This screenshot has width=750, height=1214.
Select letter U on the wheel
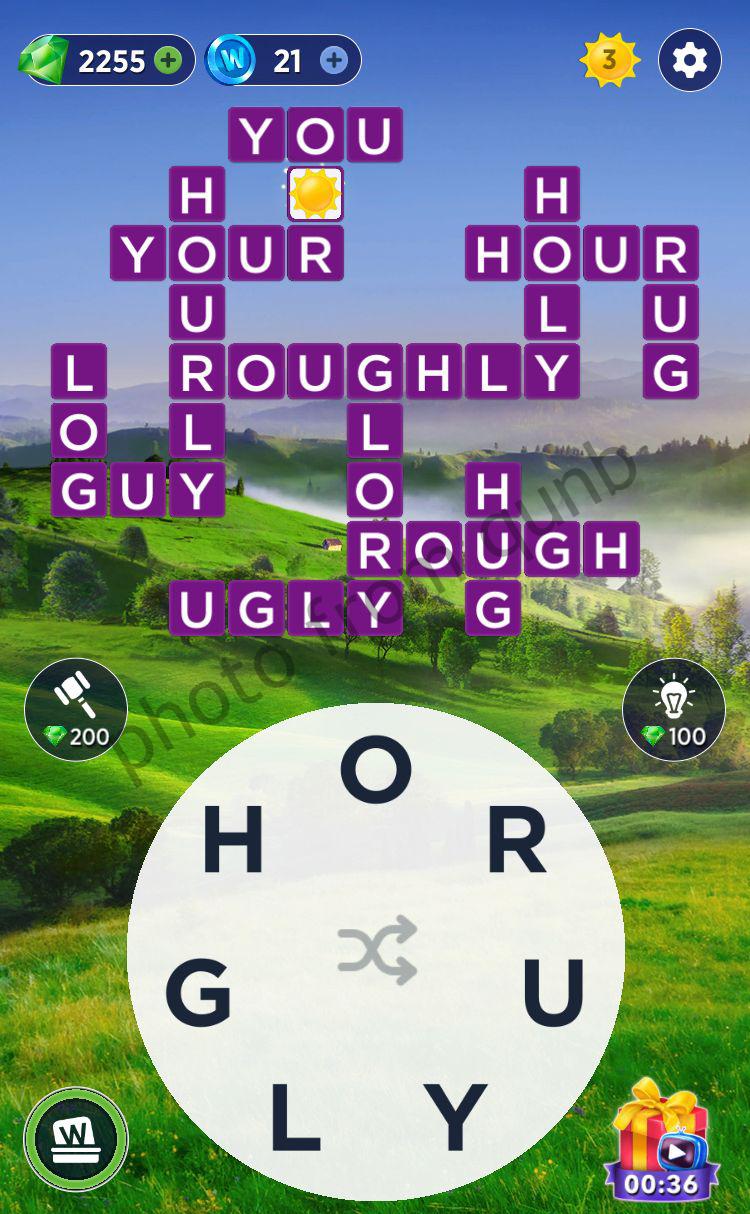point(553,991)
